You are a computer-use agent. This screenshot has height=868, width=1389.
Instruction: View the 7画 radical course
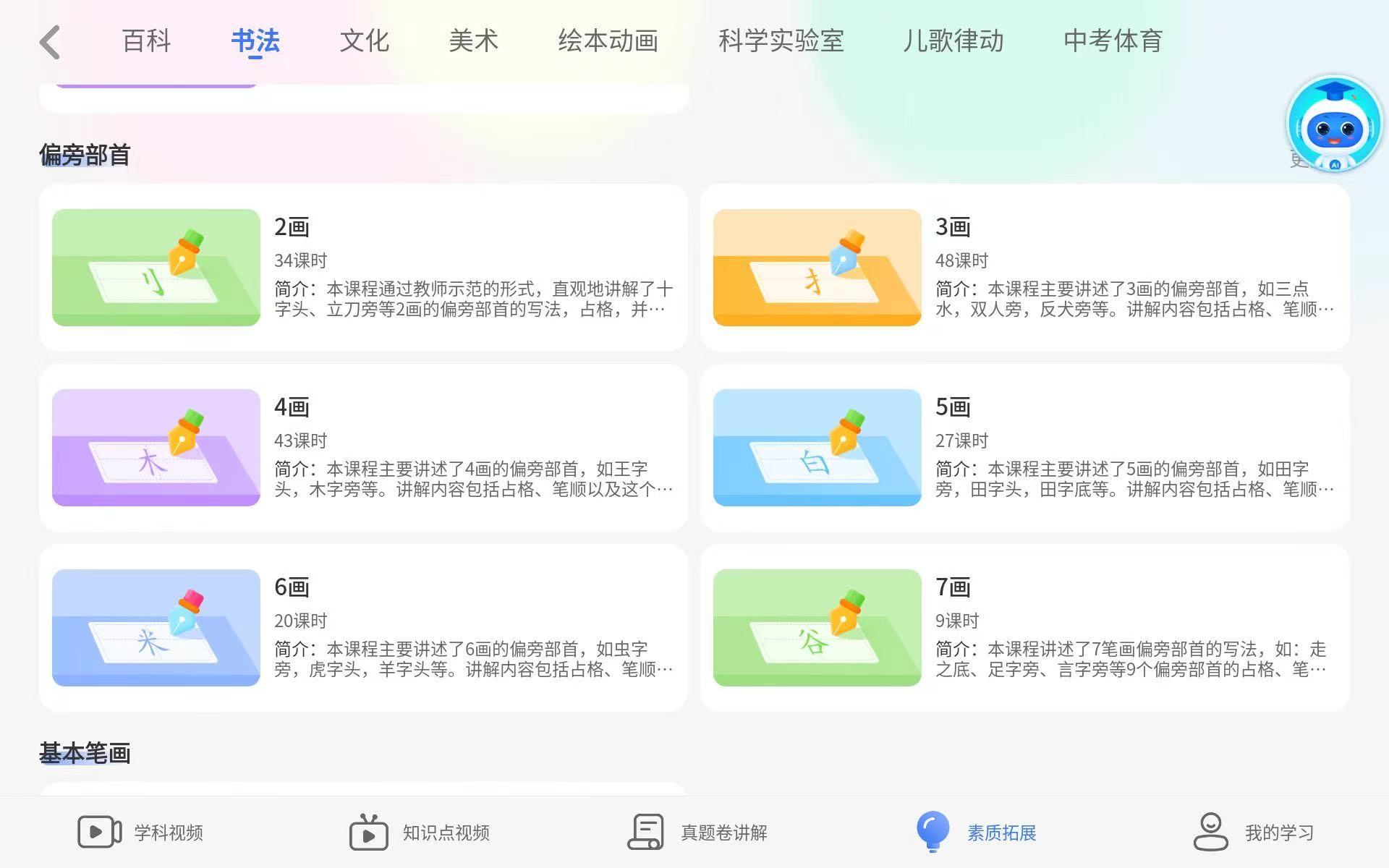[1024, 628]
